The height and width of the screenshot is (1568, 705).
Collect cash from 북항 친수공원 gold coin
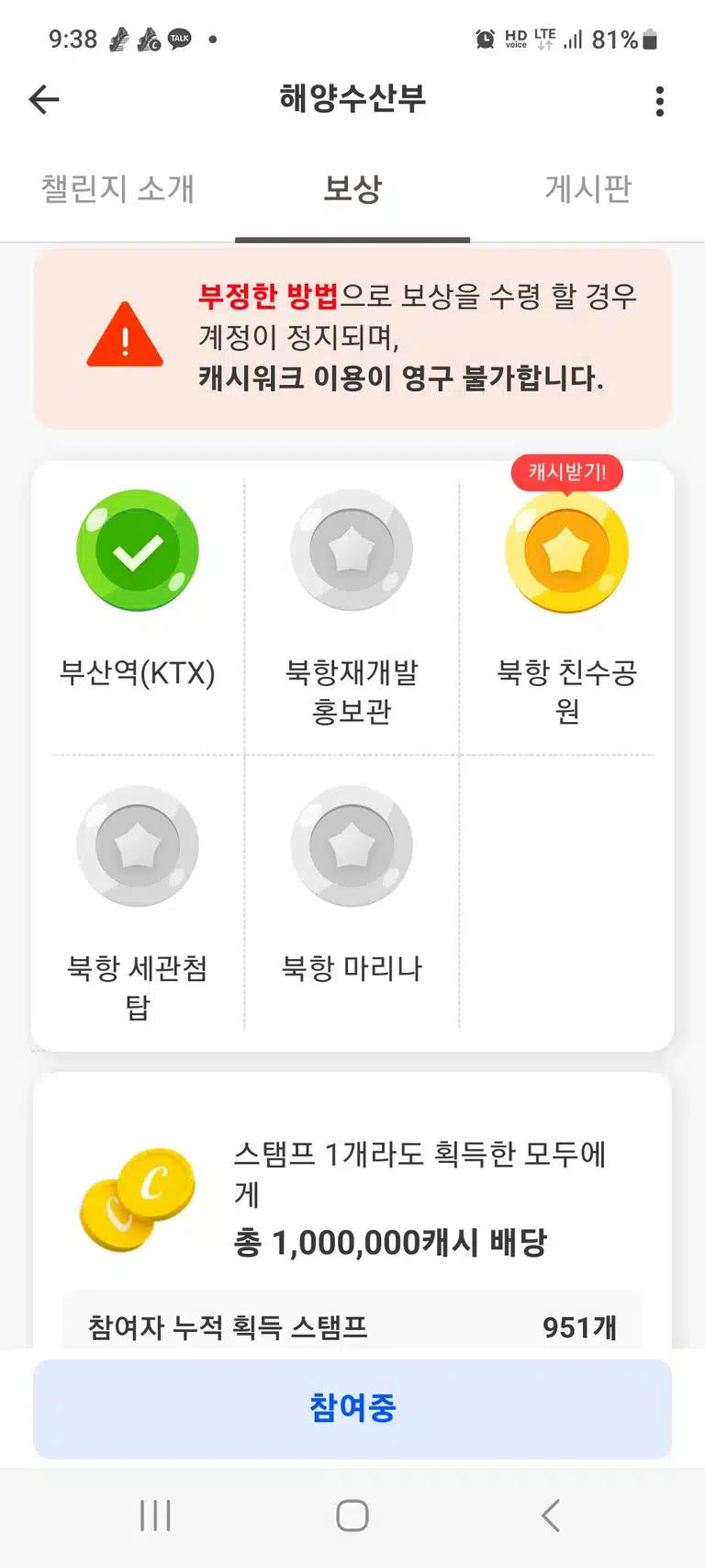(566, 551)
